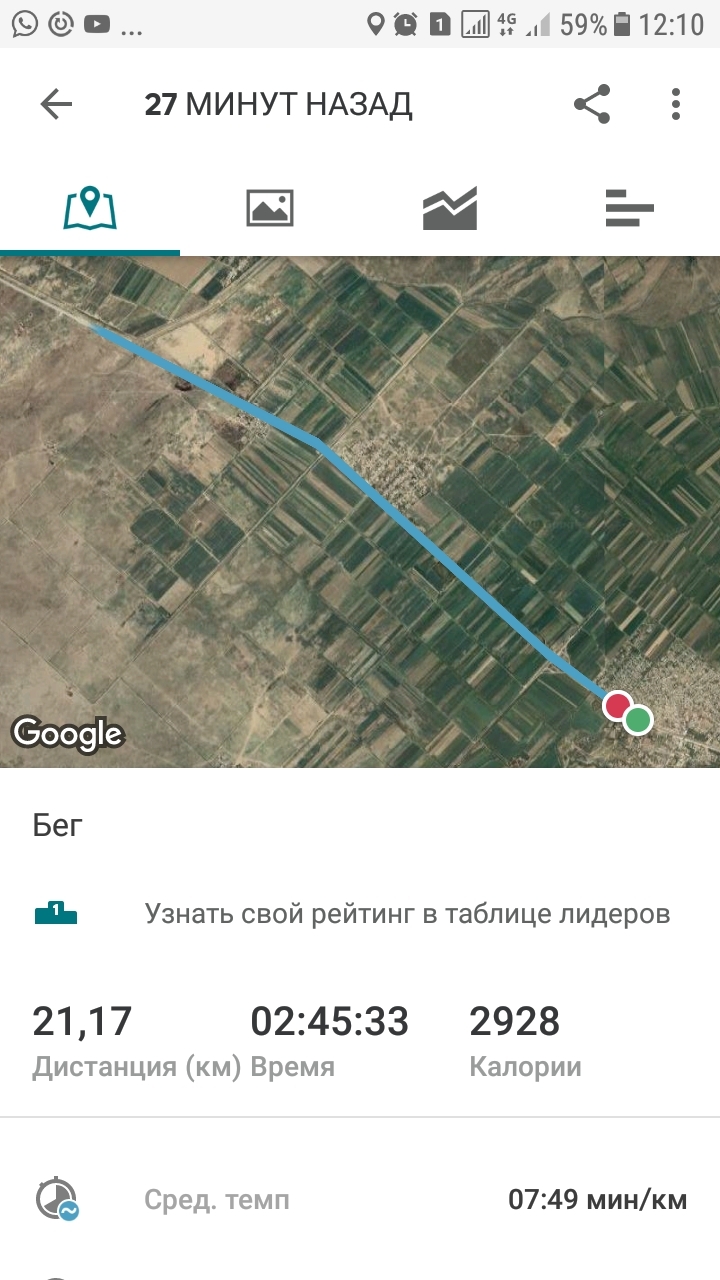Screen dimensions: 720x1280
Task: Switch to the splits bars tab
Action: click(x=630, y=208)
